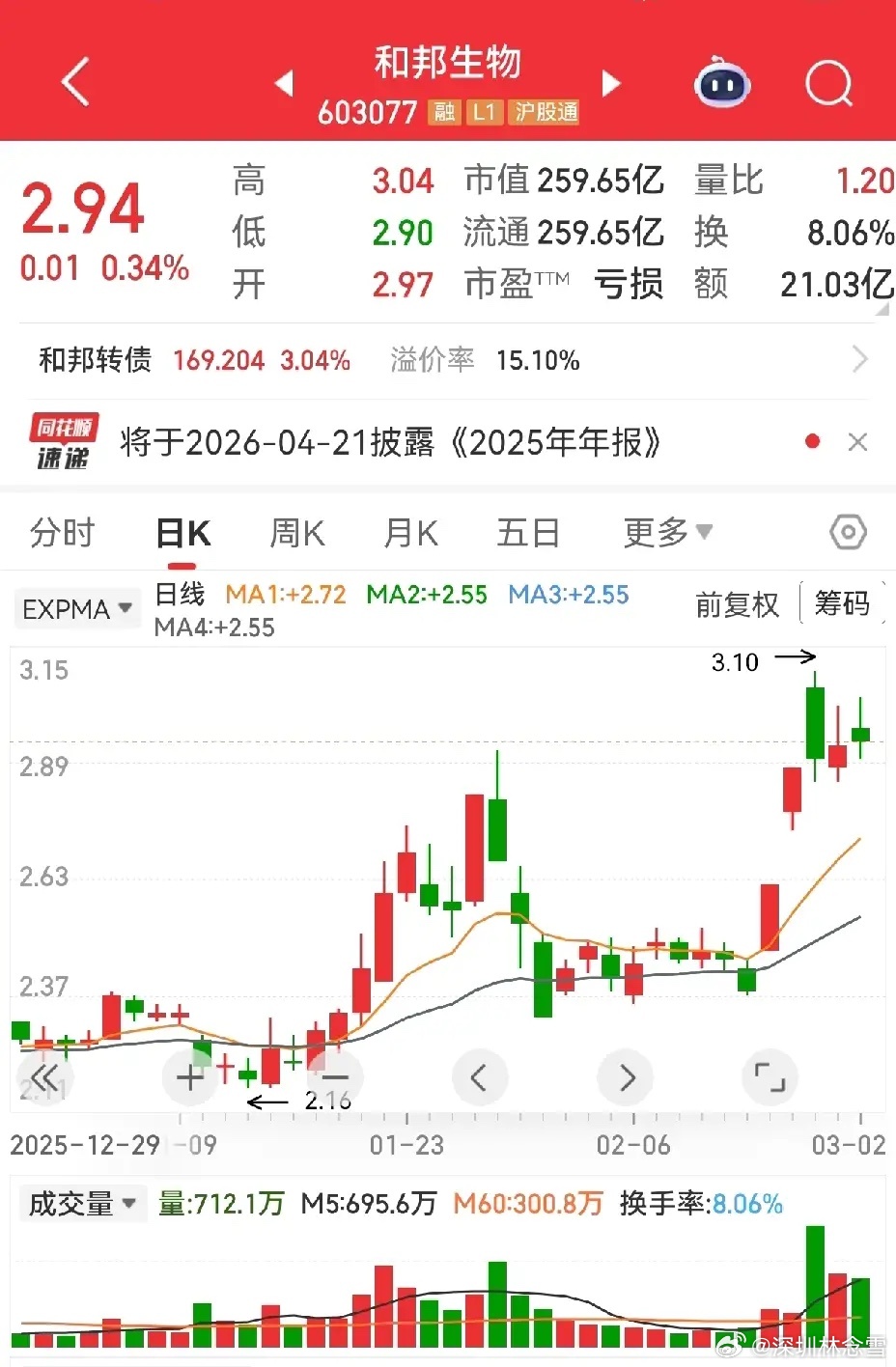Open the EXPMA indicator dropdown
896x1367 pixels.
pyautogui.click(x=76, y=608)
